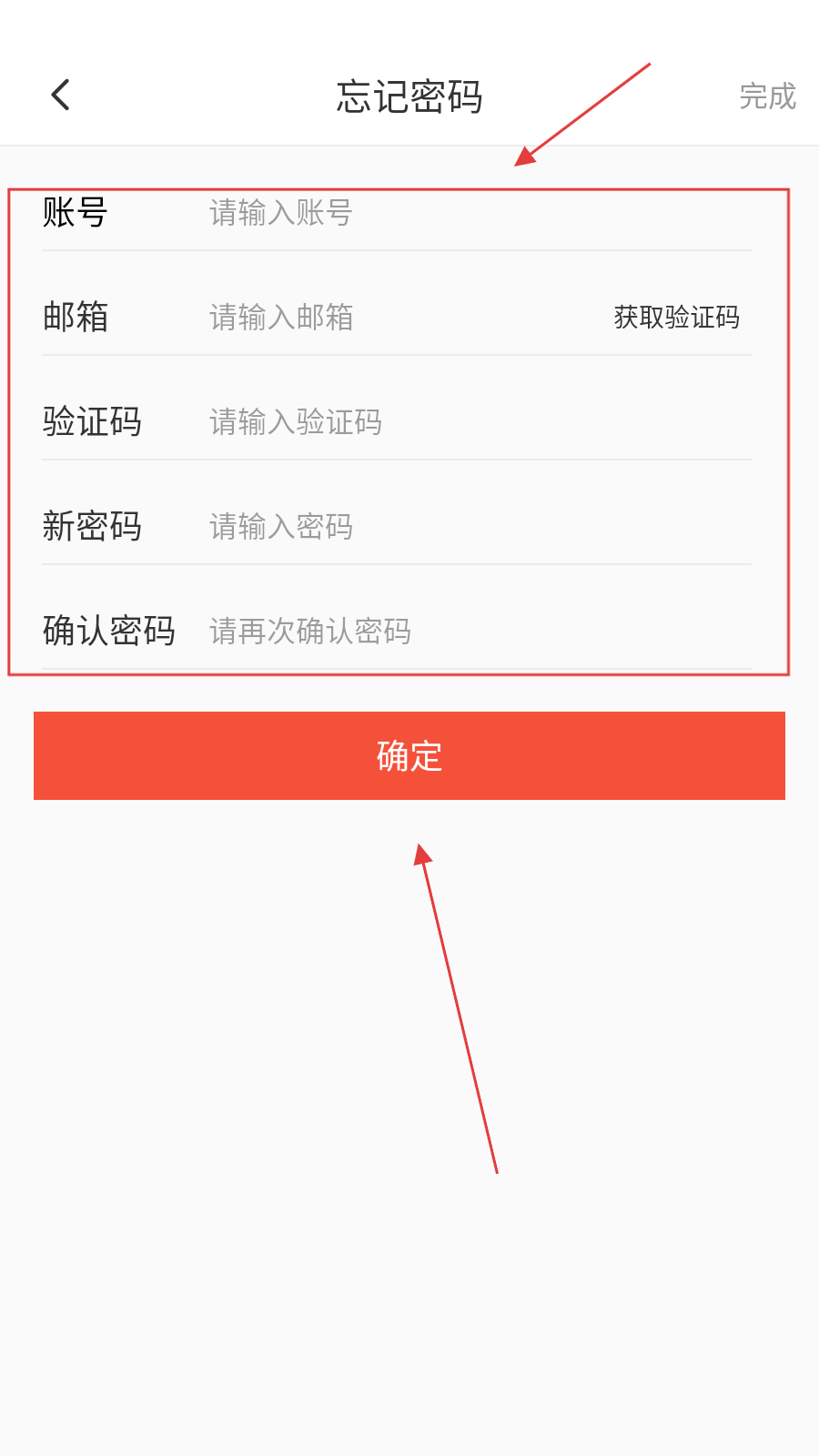819x1456 pixels.
Task: Tap the 验证码 input field
Action: [x=480, y=422]
